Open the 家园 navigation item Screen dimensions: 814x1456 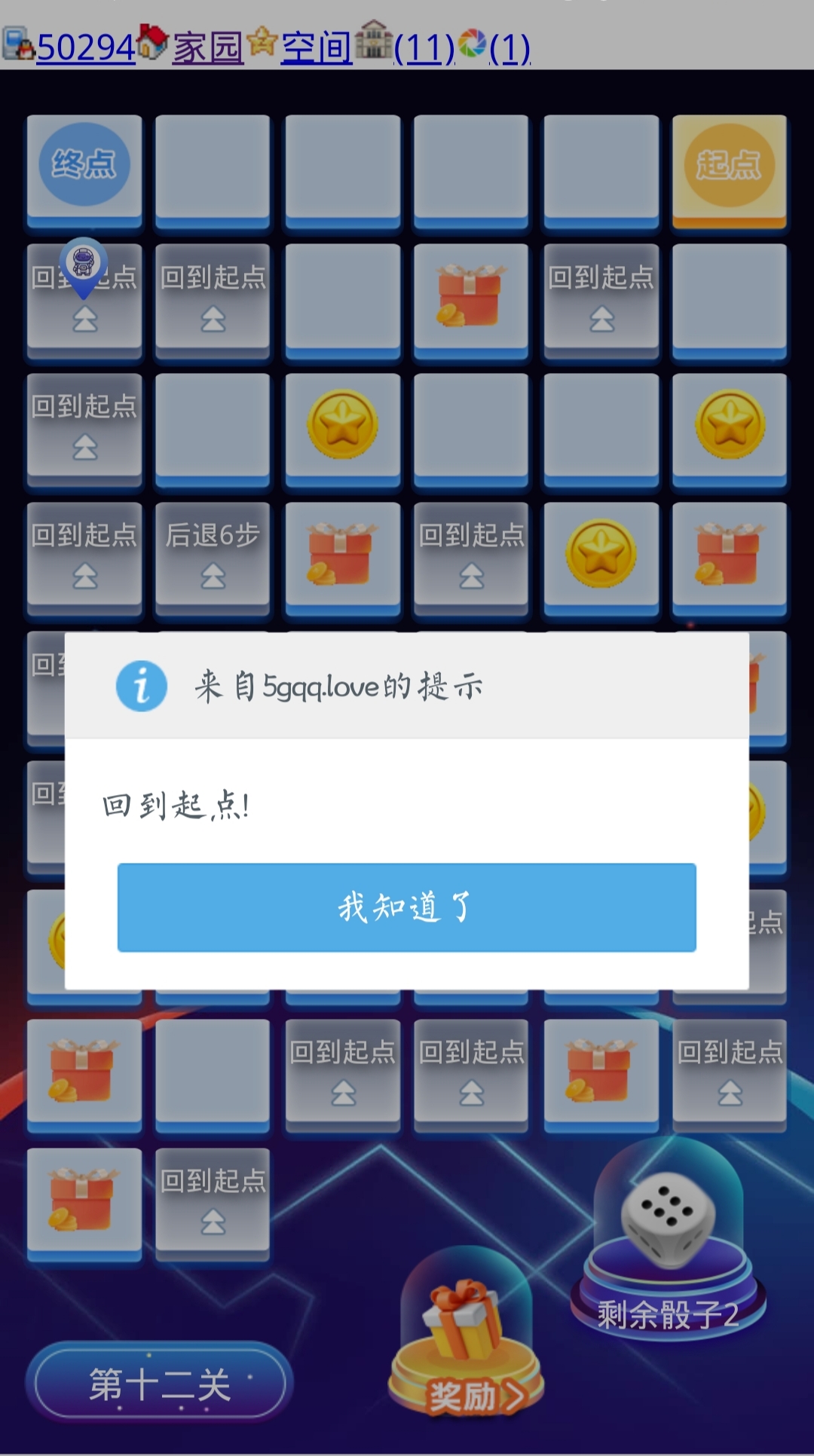[x=206, y=45]
